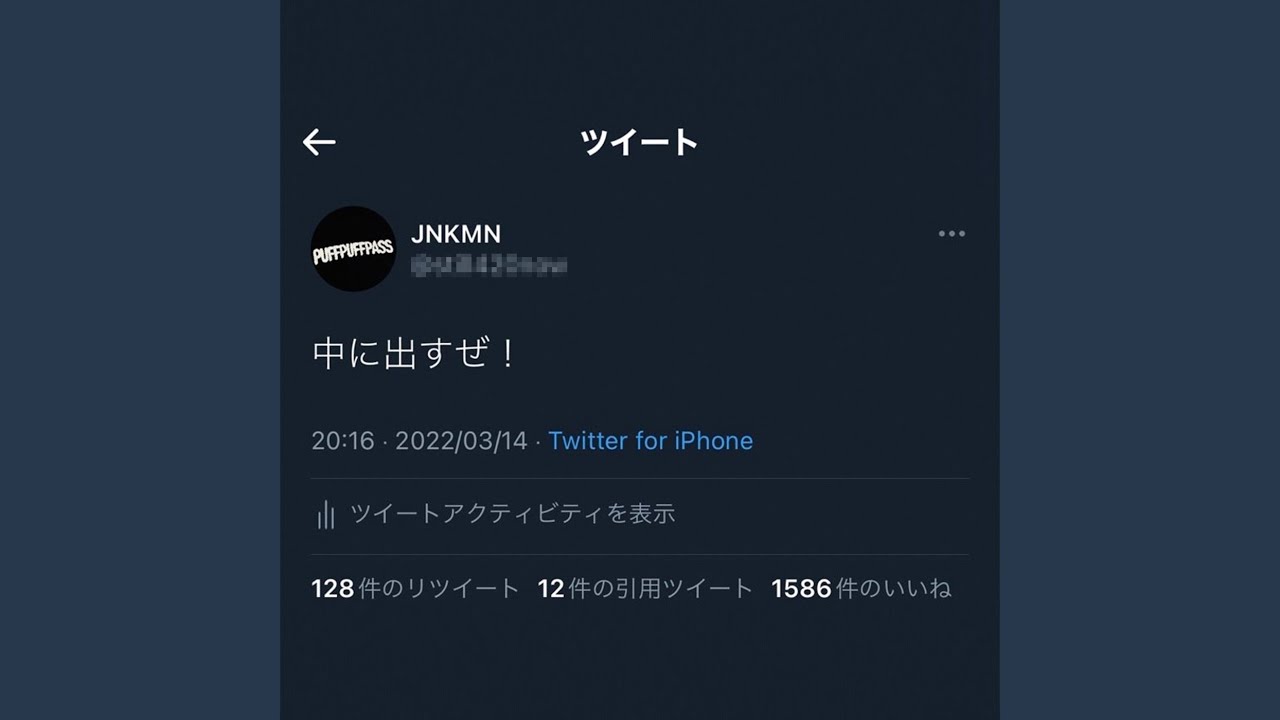Go back using the arrow icon
This screenshot has height=720, width=1280.
[319, 143]
